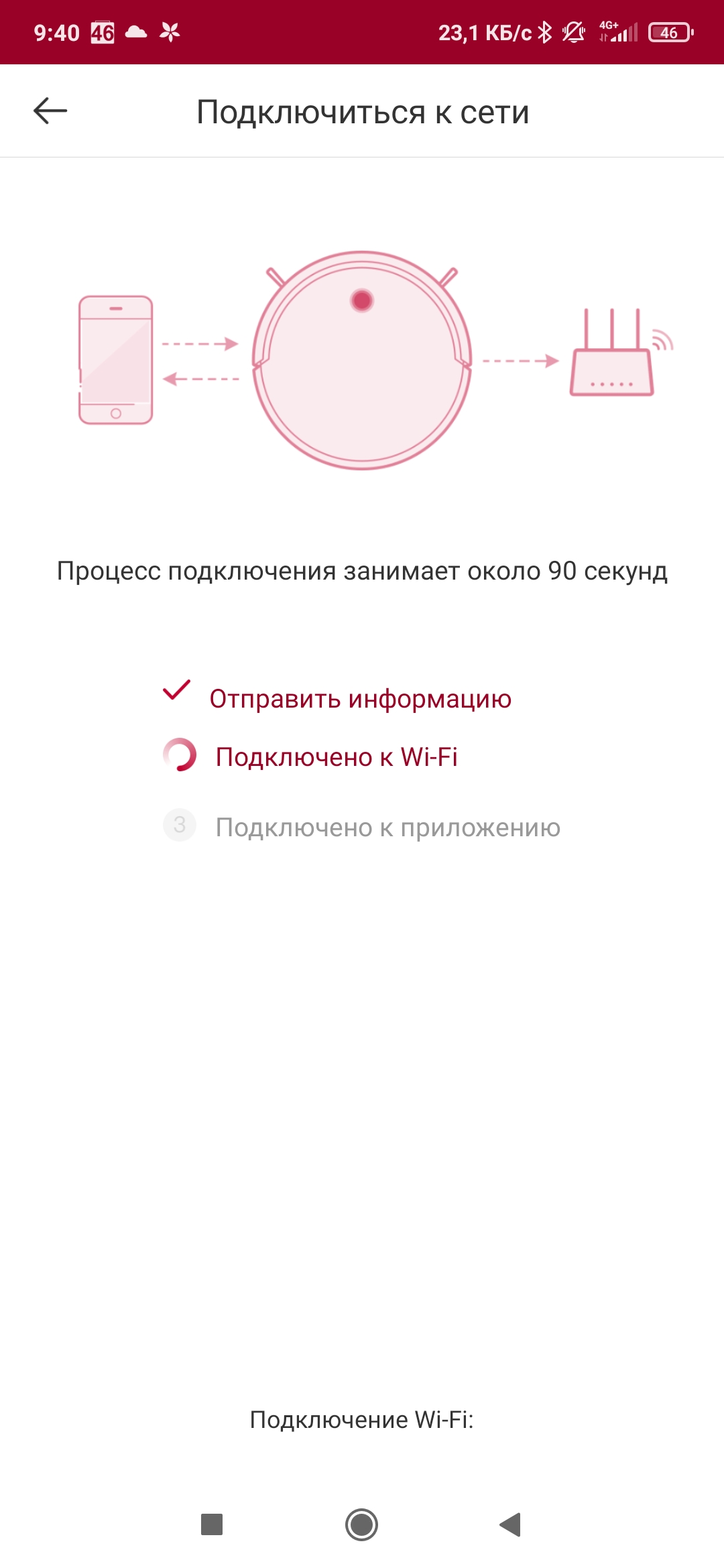Viewport: 724px width, 1568px height.
Task: Tap the system home button
Action: pos(361,1524)
